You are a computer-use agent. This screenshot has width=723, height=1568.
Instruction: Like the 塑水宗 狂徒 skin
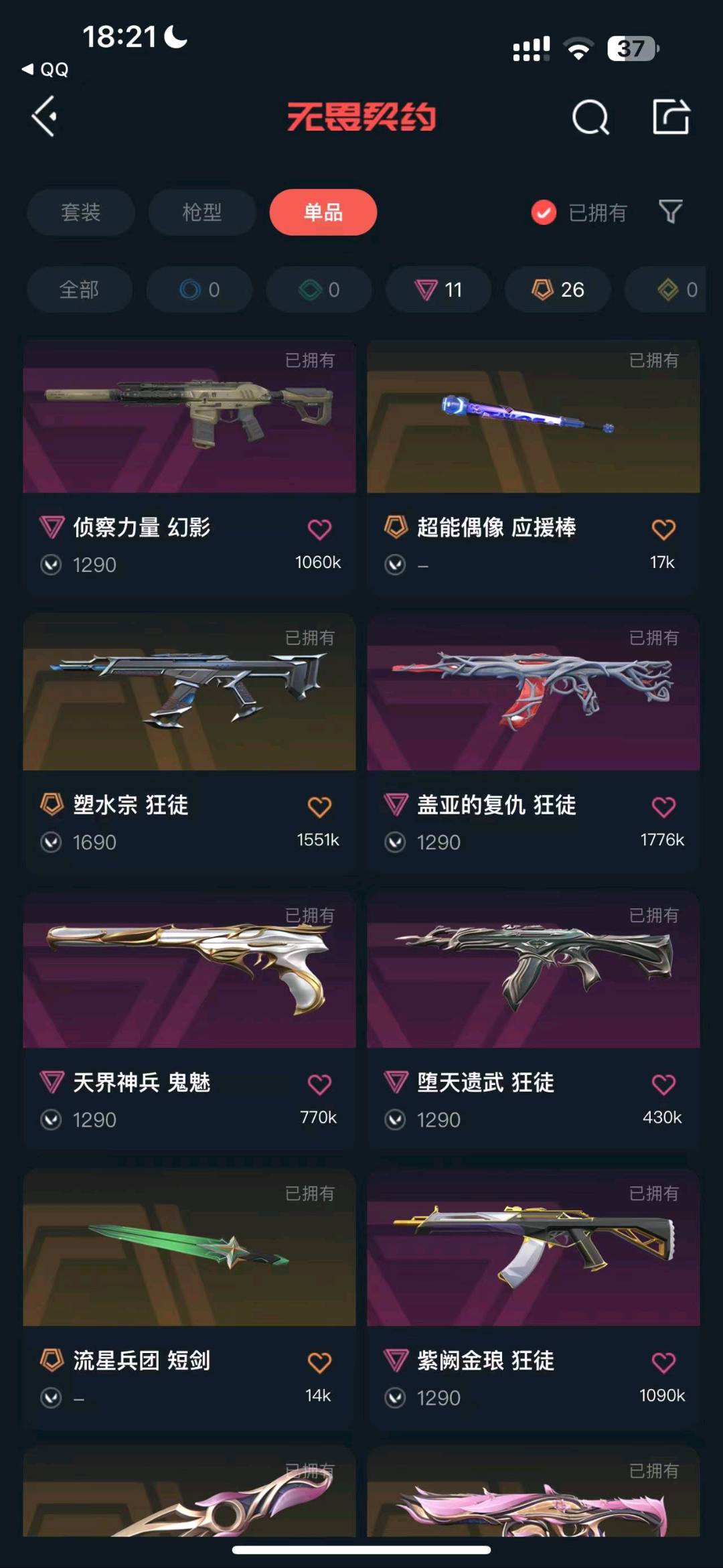pos(319,807)
